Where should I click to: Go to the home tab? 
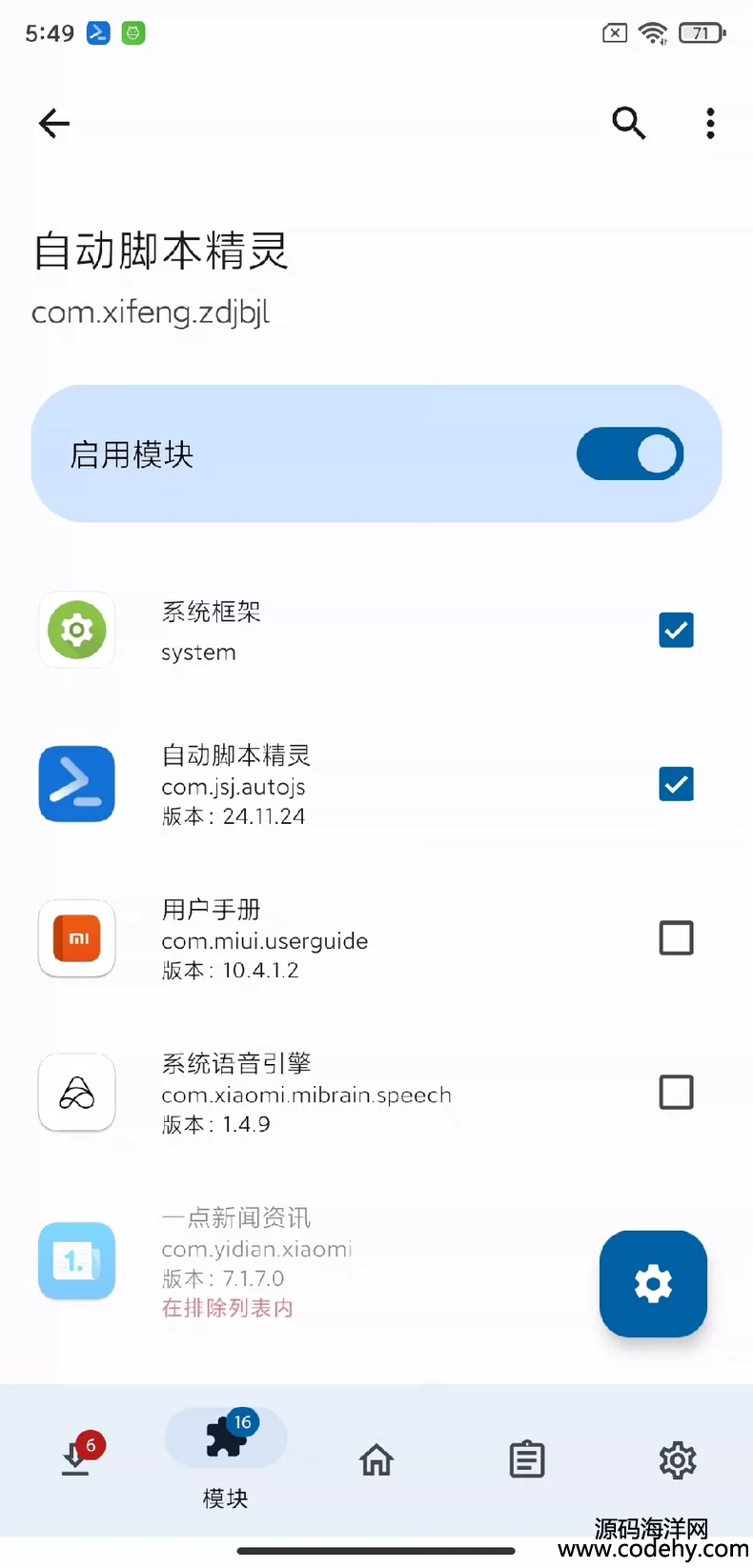click(376, 1459)
